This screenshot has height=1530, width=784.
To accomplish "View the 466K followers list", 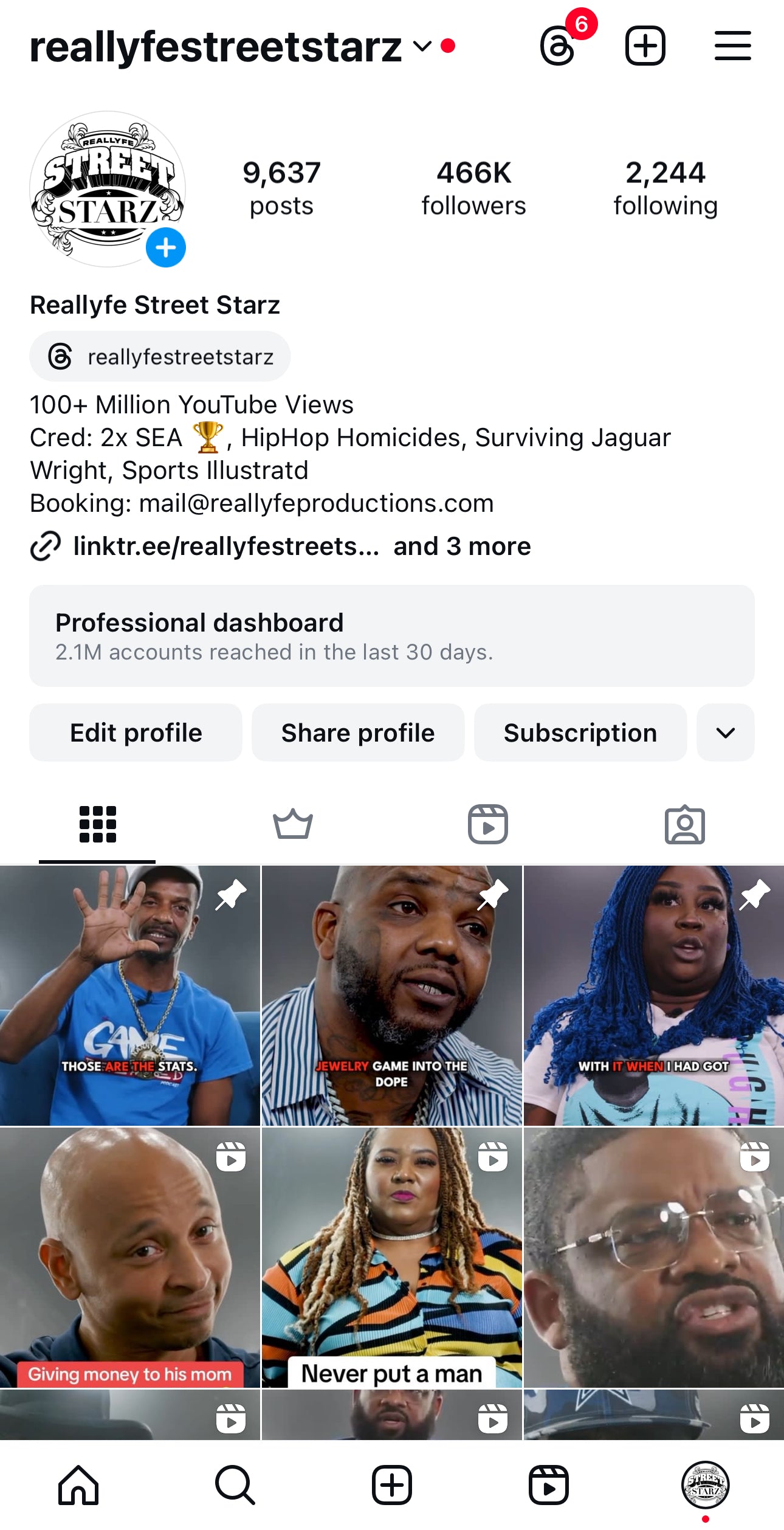I will click(x=473, y=188).
